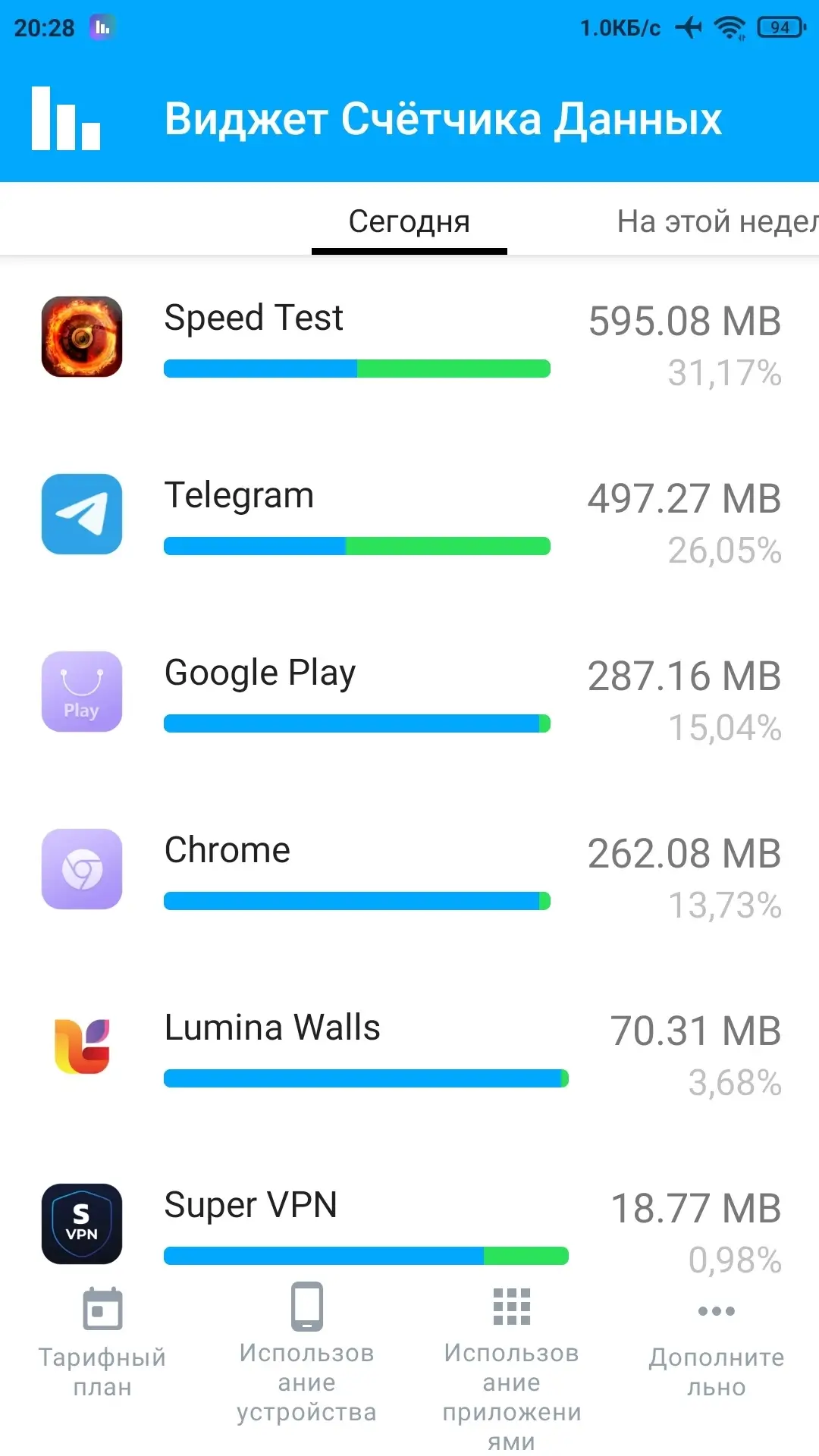The height and width of the screenshot is (1456, 819).
Task: Switch to the Сегодня tab
Action: point(409,221)
